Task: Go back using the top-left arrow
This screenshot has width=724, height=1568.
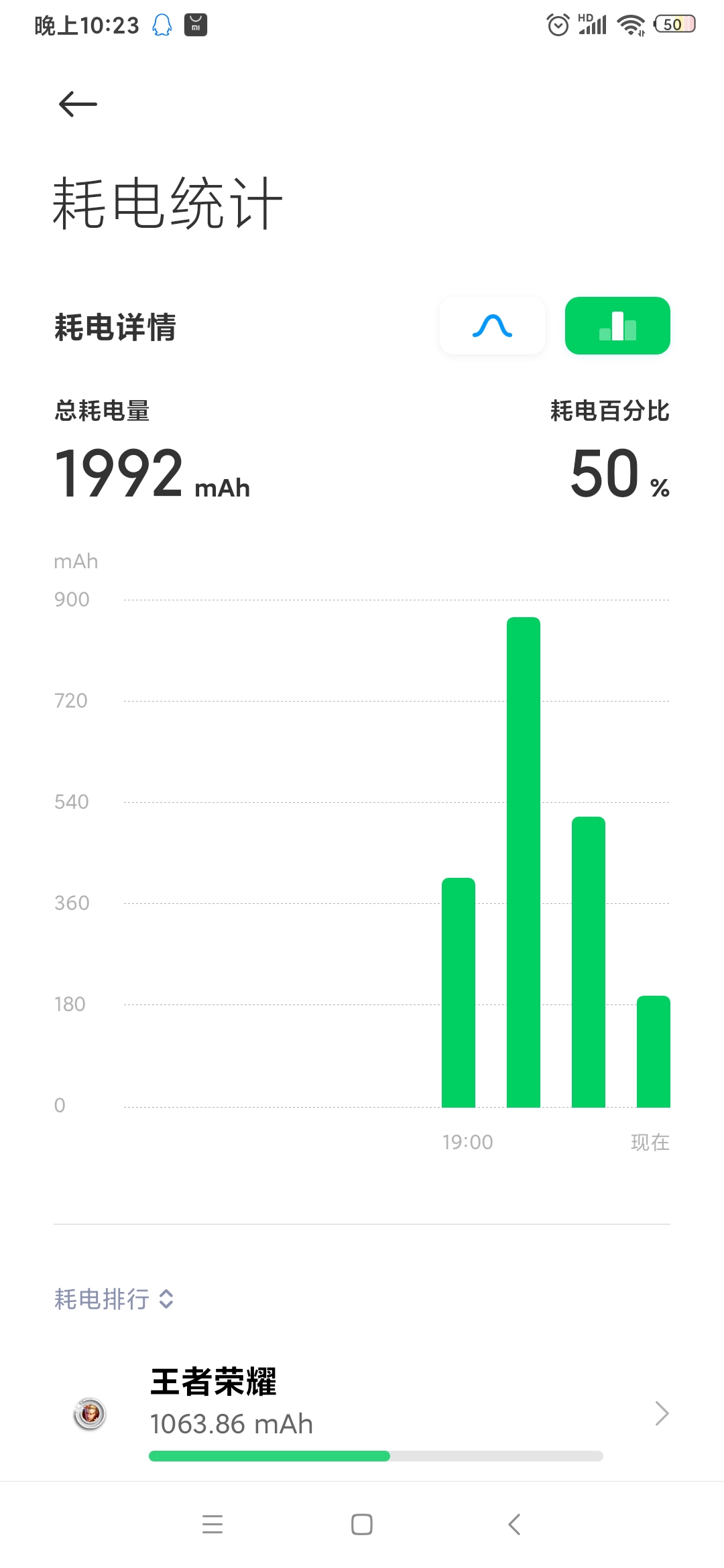Action: click(78, 104)
